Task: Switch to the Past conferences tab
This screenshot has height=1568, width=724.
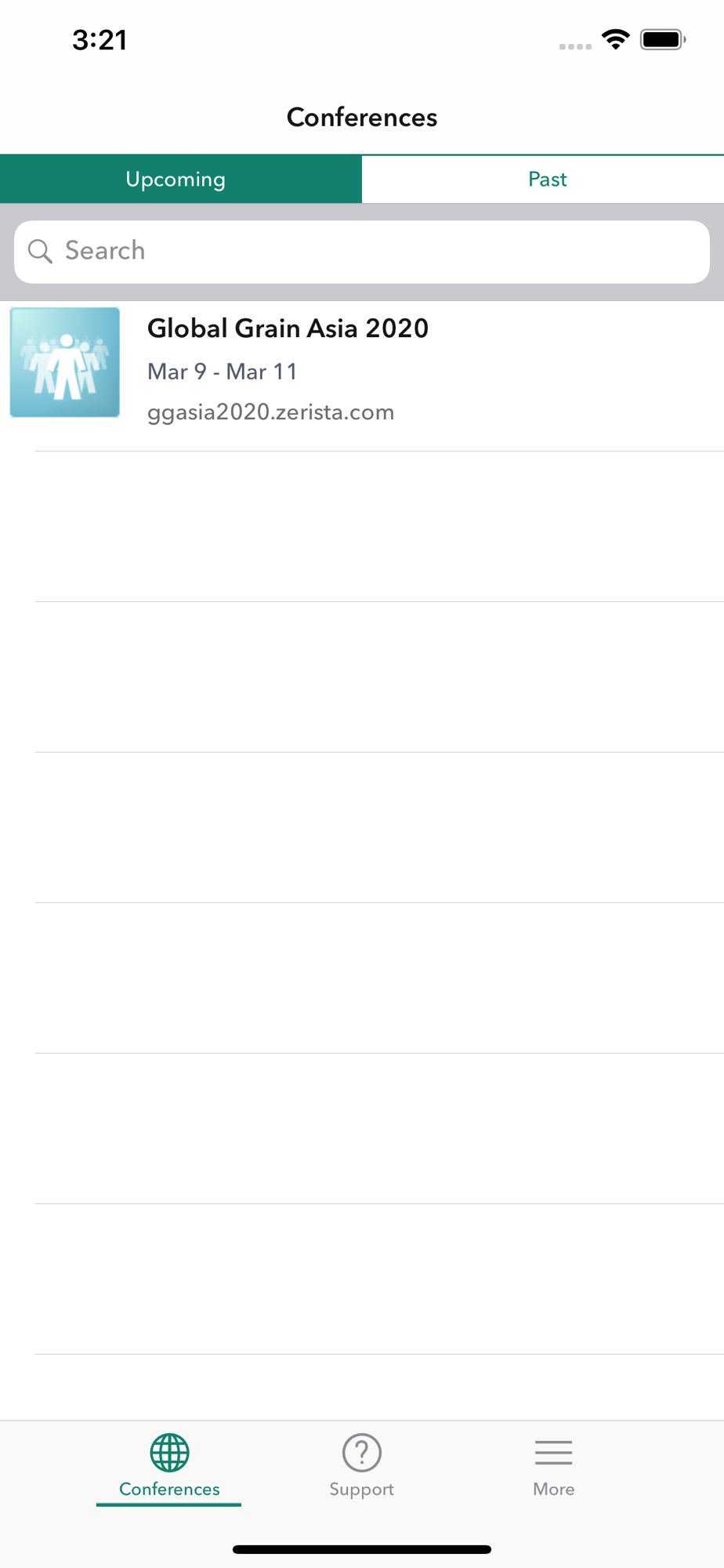Action: point(543,180)
